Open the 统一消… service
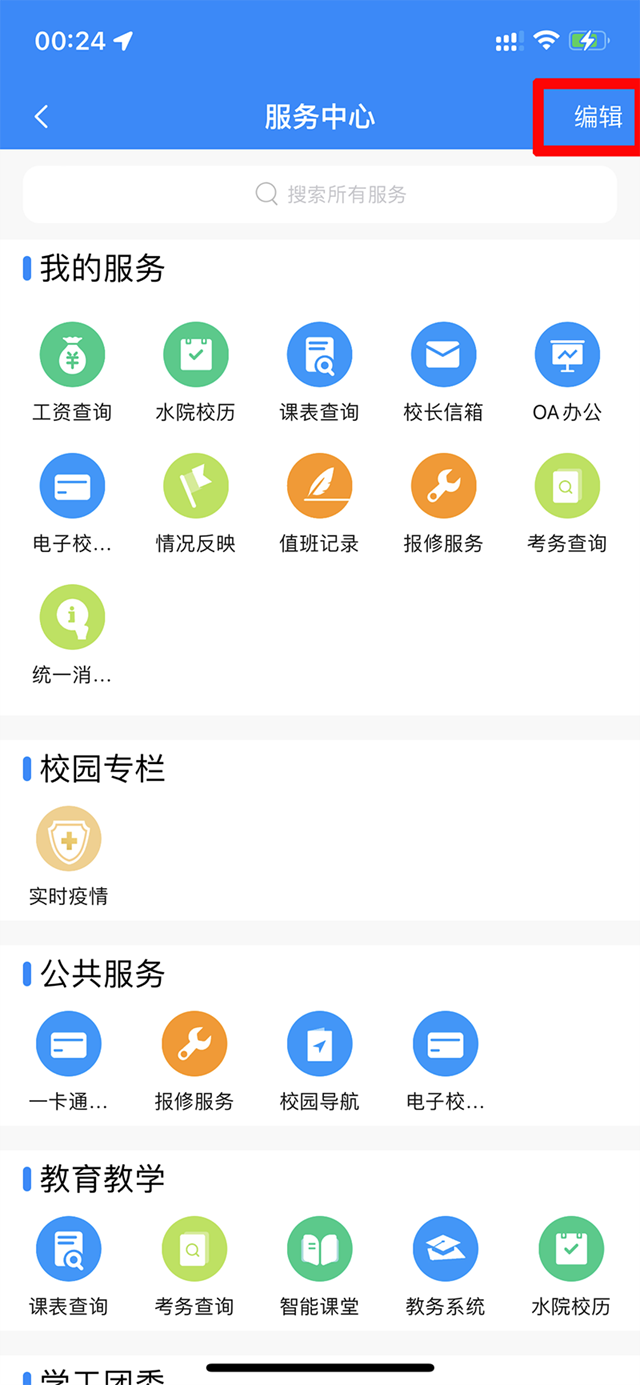This screenshot has height=1385, width=640. click(72, 617)
